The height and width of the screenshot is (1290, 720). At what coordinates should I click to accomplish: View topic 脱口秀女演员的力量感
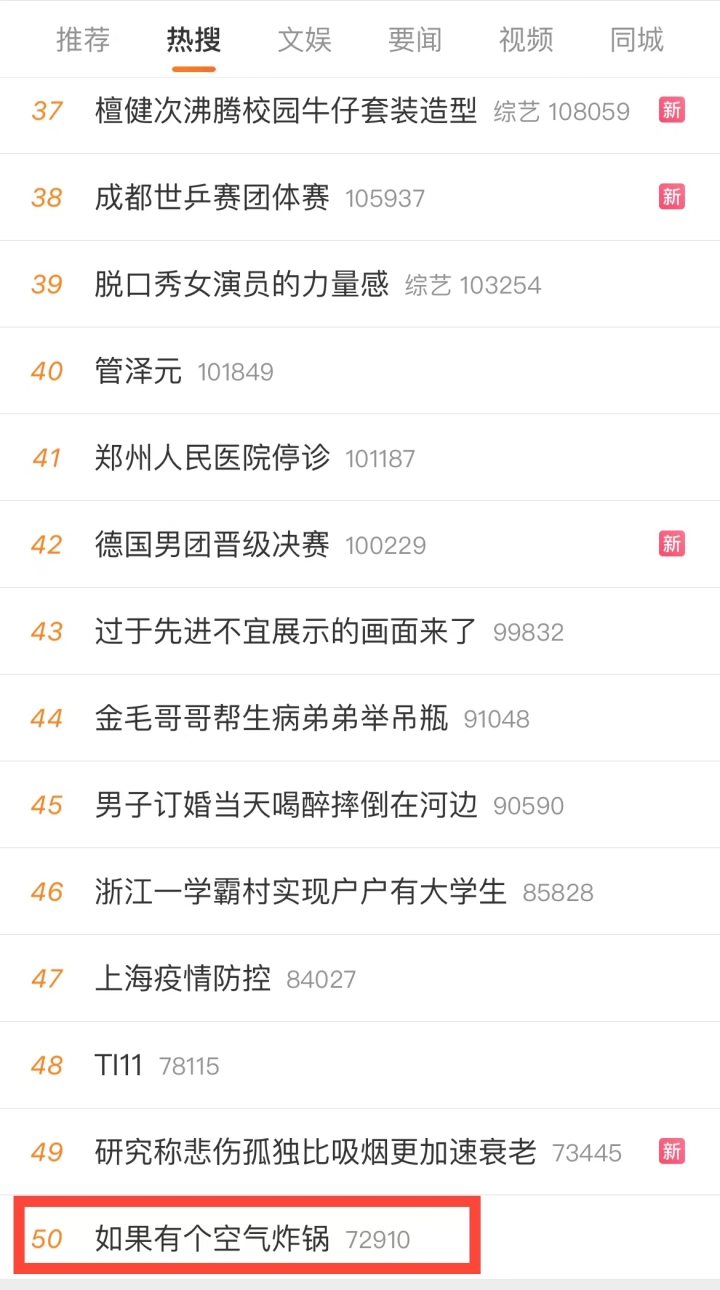[242, 284]
